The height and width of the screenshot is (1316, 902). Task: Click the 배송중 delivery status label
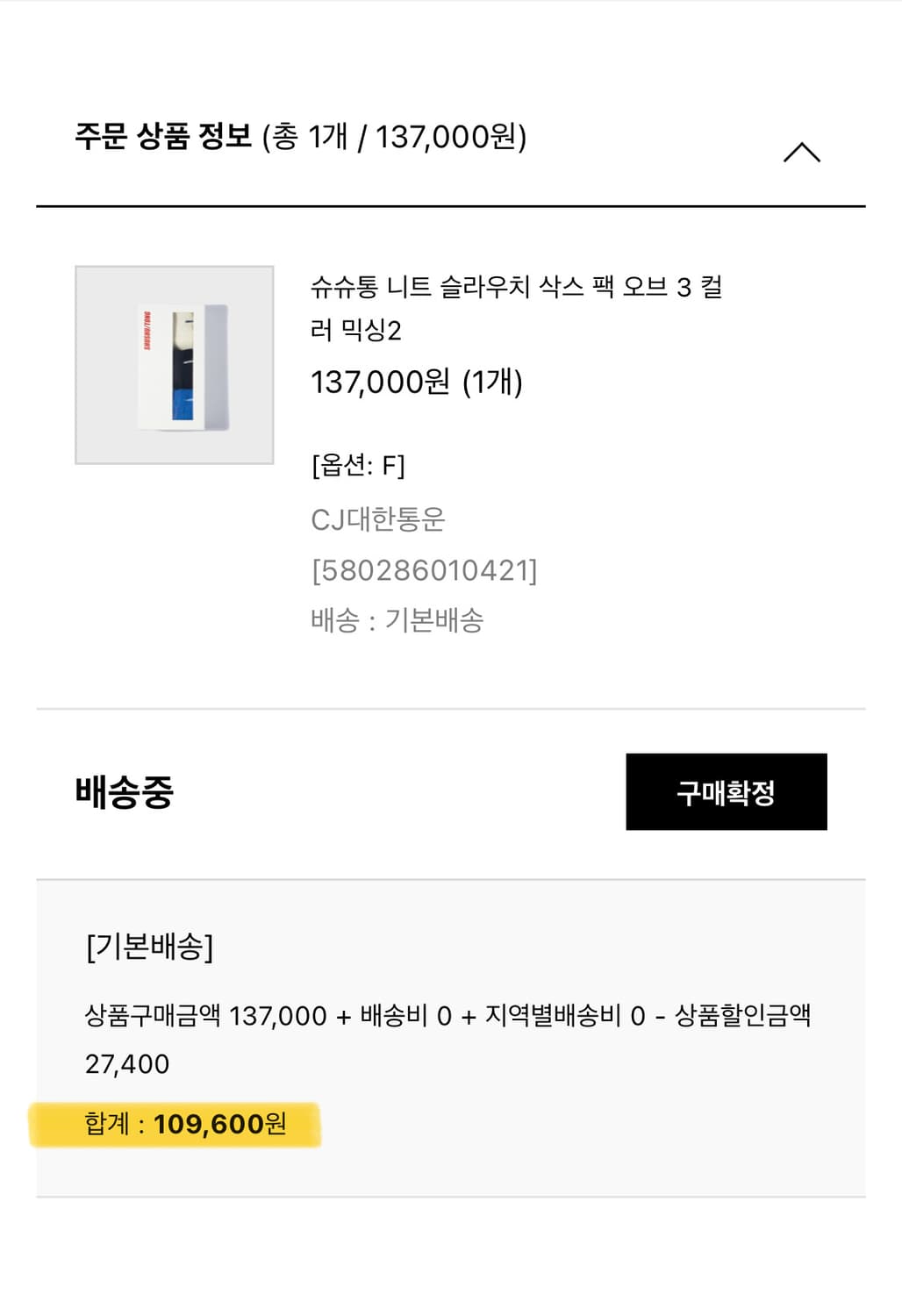tap(122, 791)
